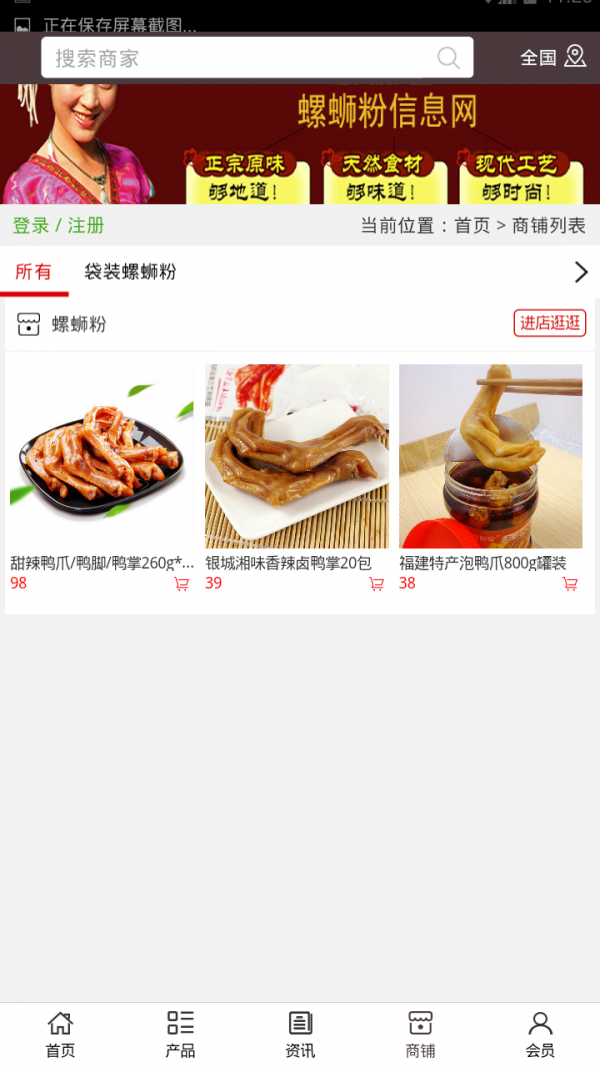The width and height of the screenshot is (600, 1067).
Task: Add 福建特产泡鸭爪 to the cart
Action: pyautogui.click(x=569, y=584)
